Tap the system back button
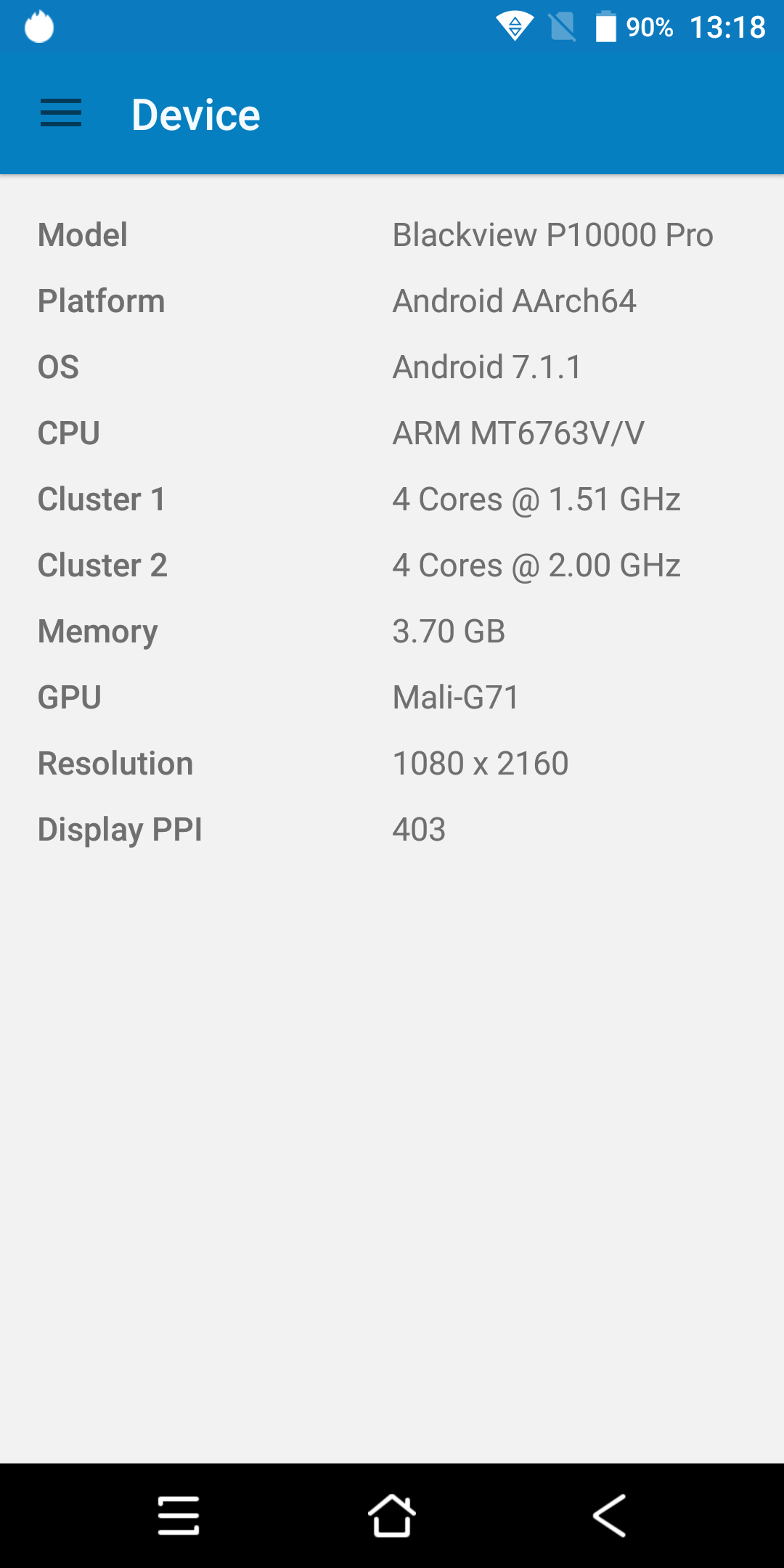This screenshot has width=784, height=1568. [609, 1516]
